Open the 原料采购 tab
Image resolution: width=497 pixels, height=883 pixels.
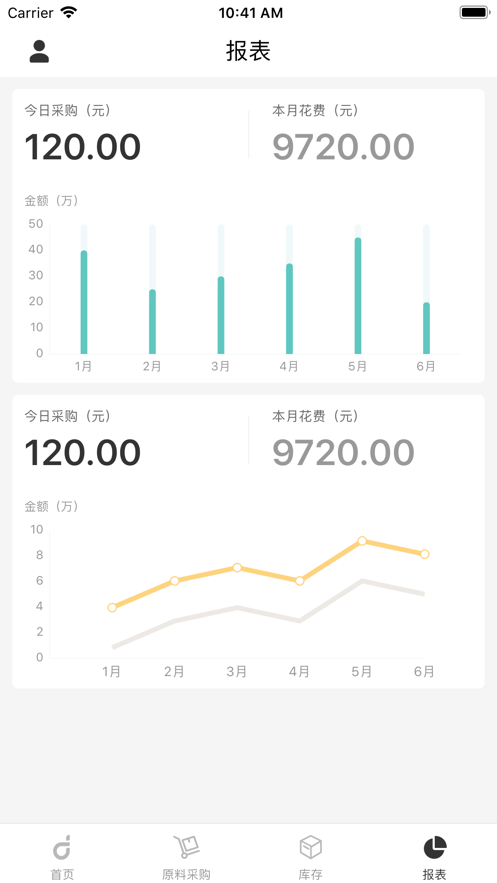click(186, 857)
